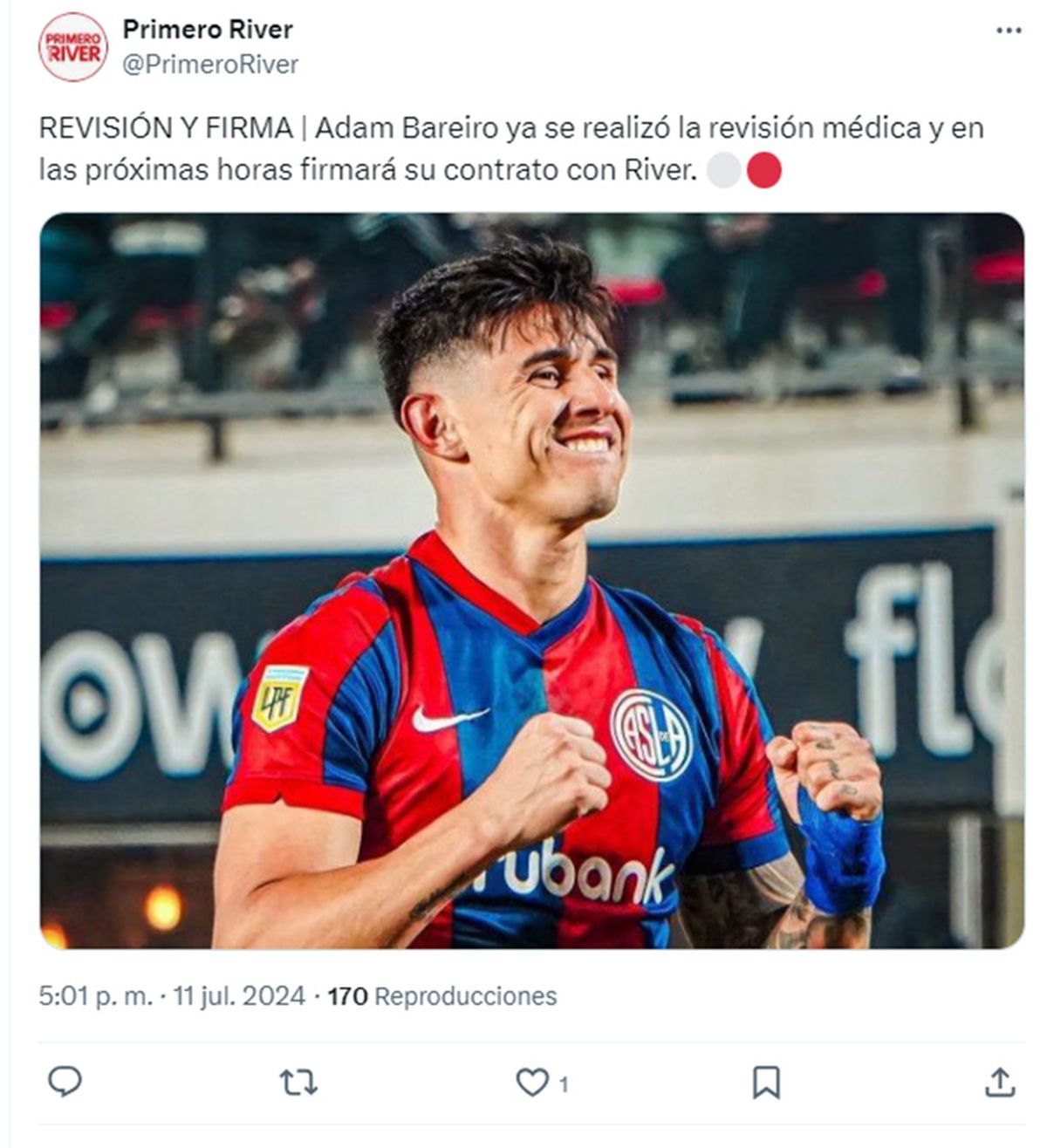
Task: Repost the Primero River tweet
Action: 298,1083
